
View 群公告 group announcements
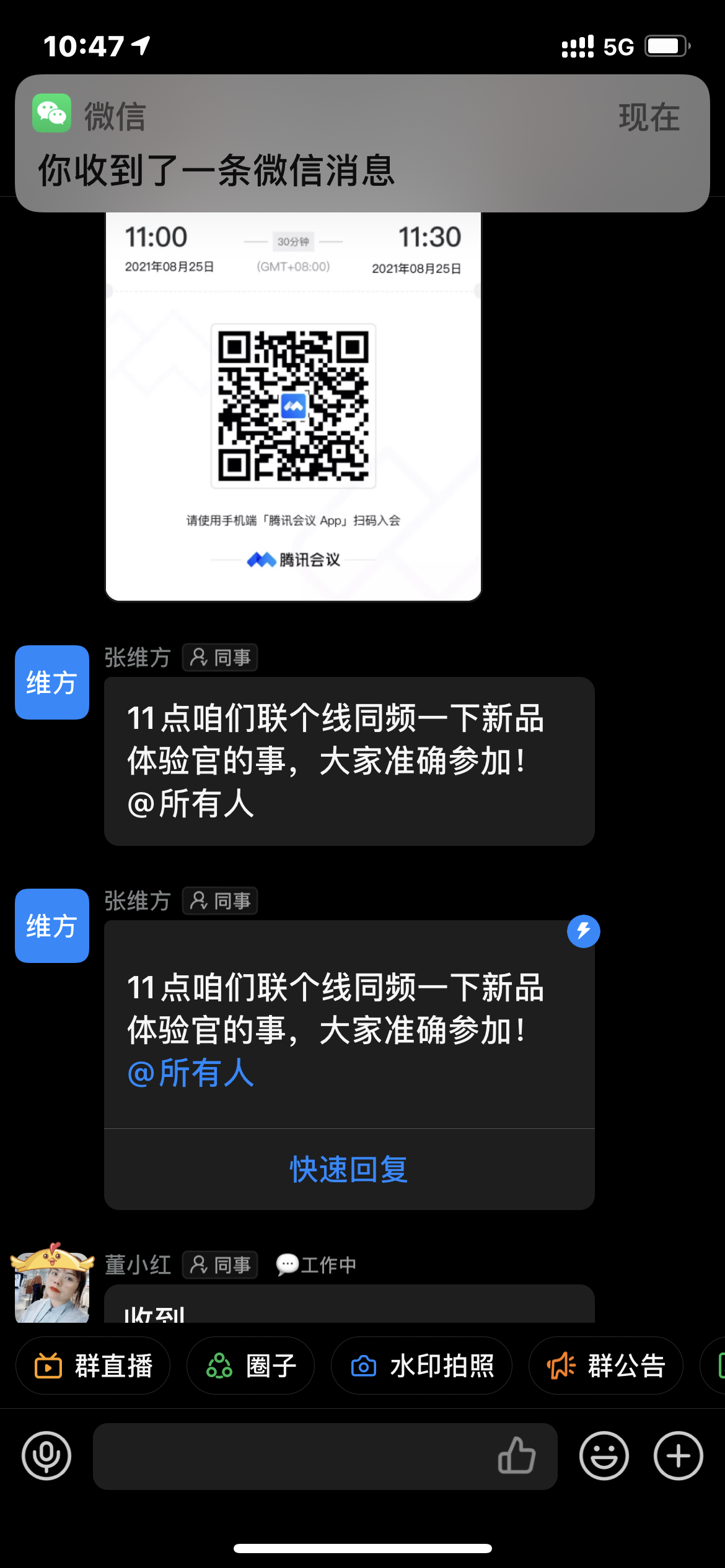(606, 1365)
